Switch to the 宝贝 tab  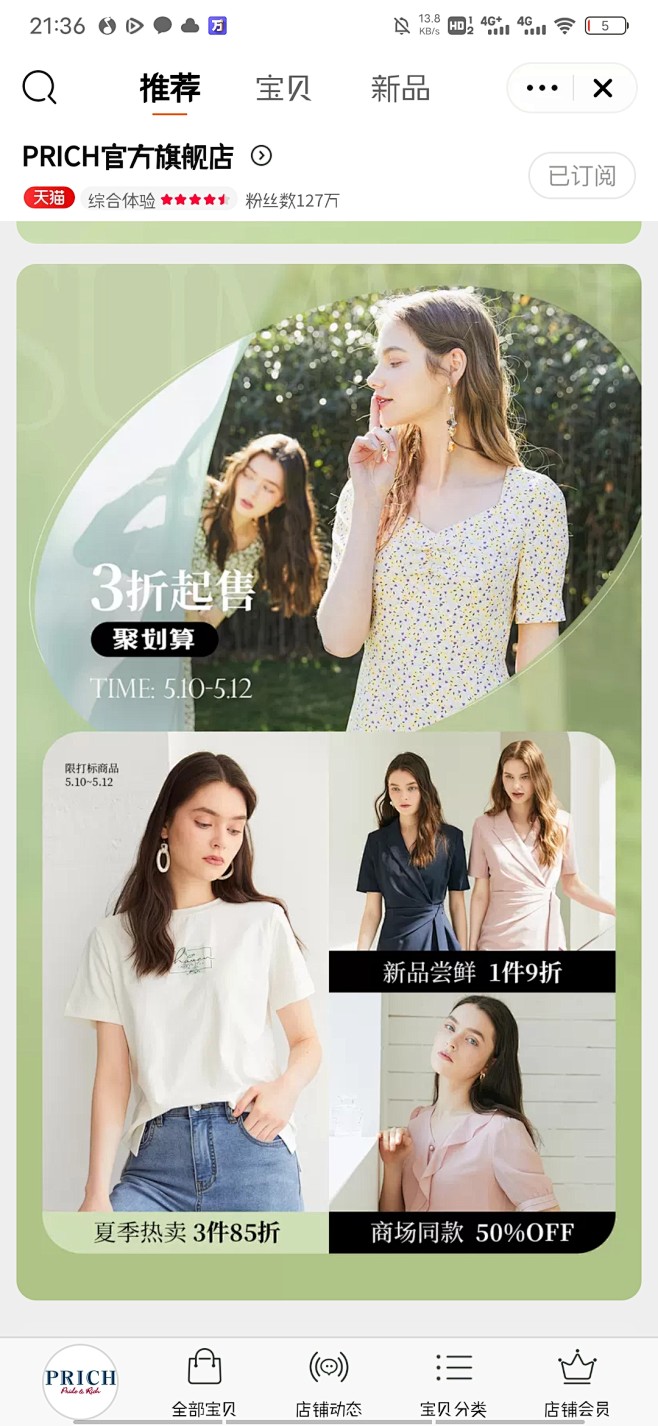click(284, 88)
